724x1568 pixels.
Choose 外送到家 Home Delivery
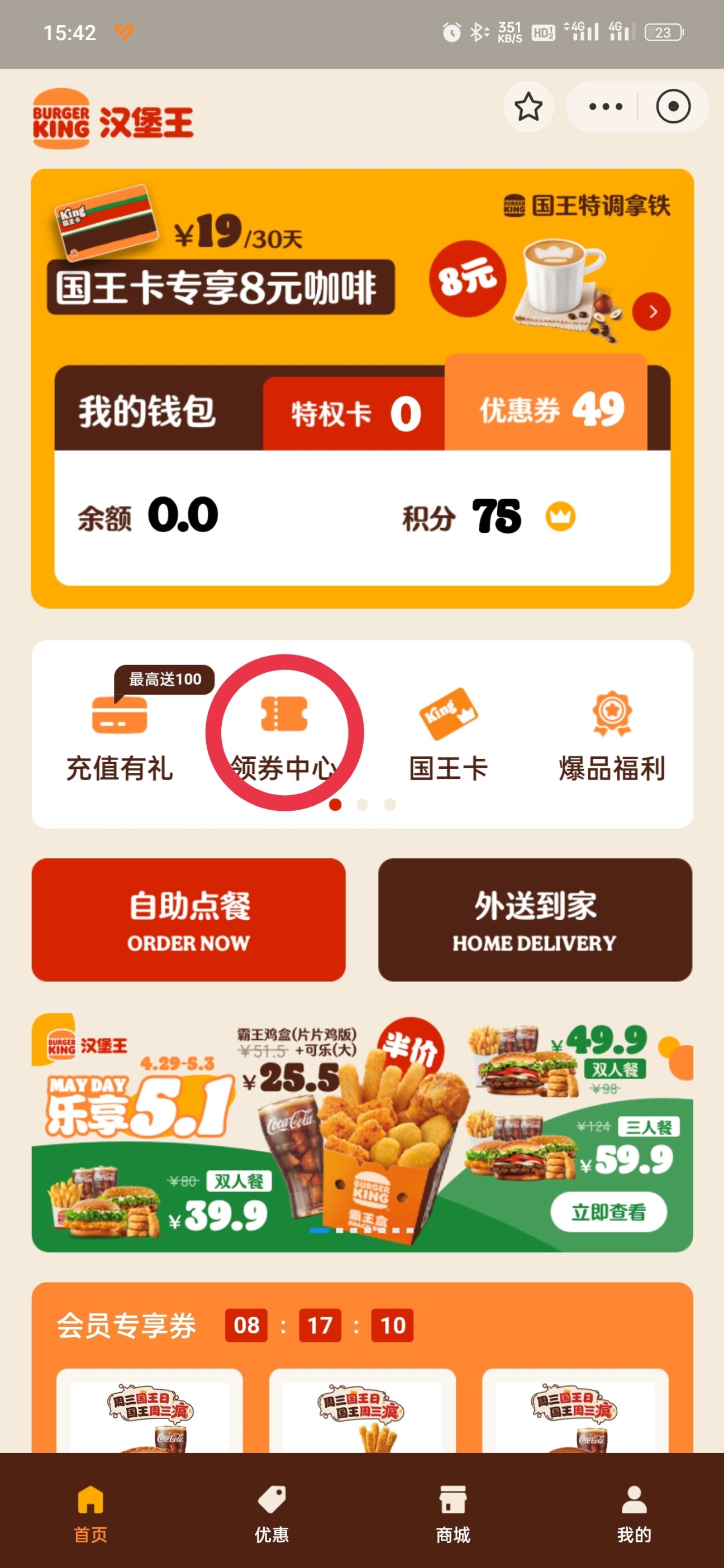535,920
